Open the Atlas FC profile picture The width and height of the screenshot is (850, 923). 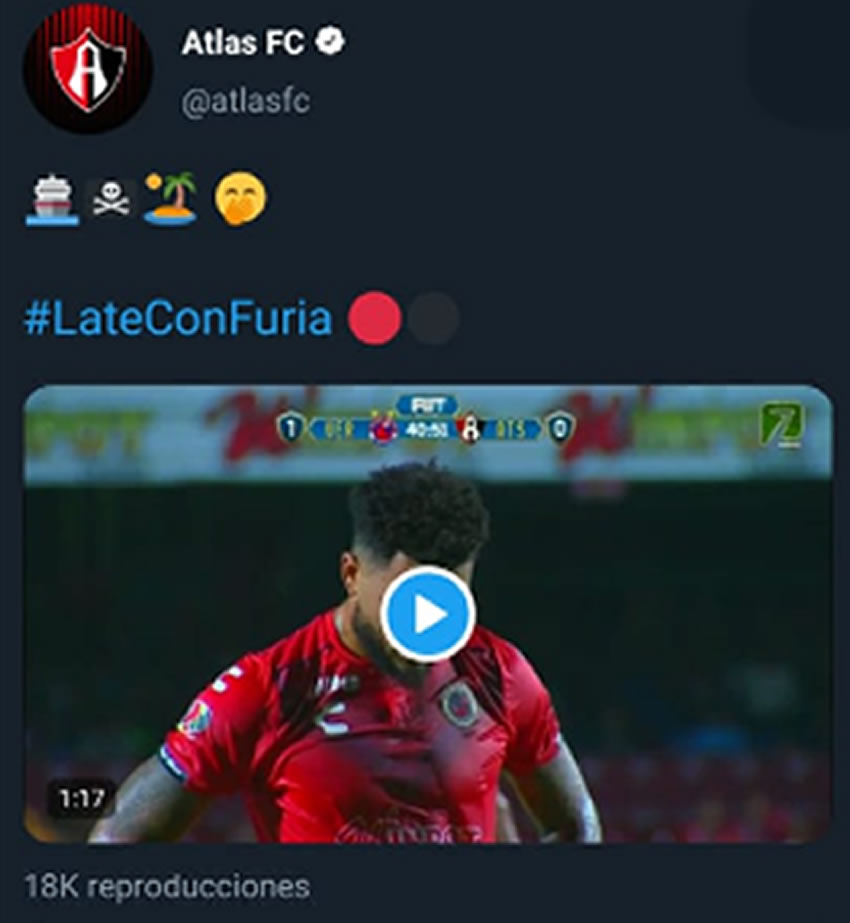[88, 68]
